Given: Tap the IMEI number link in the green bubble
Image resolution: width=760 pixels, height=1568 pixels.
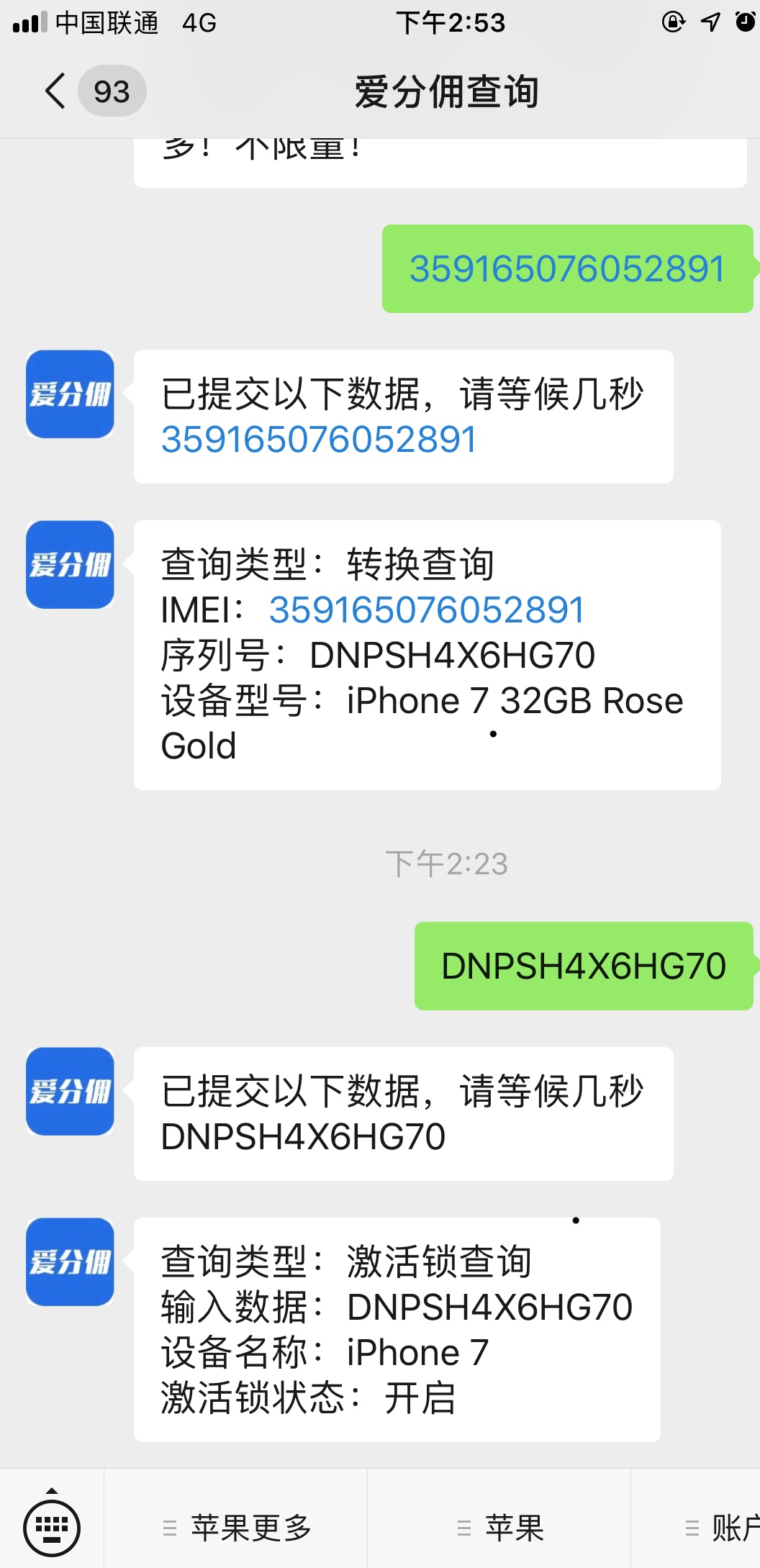Looking at the screenshot, I should pyautogui.click(x=566, y=269).
